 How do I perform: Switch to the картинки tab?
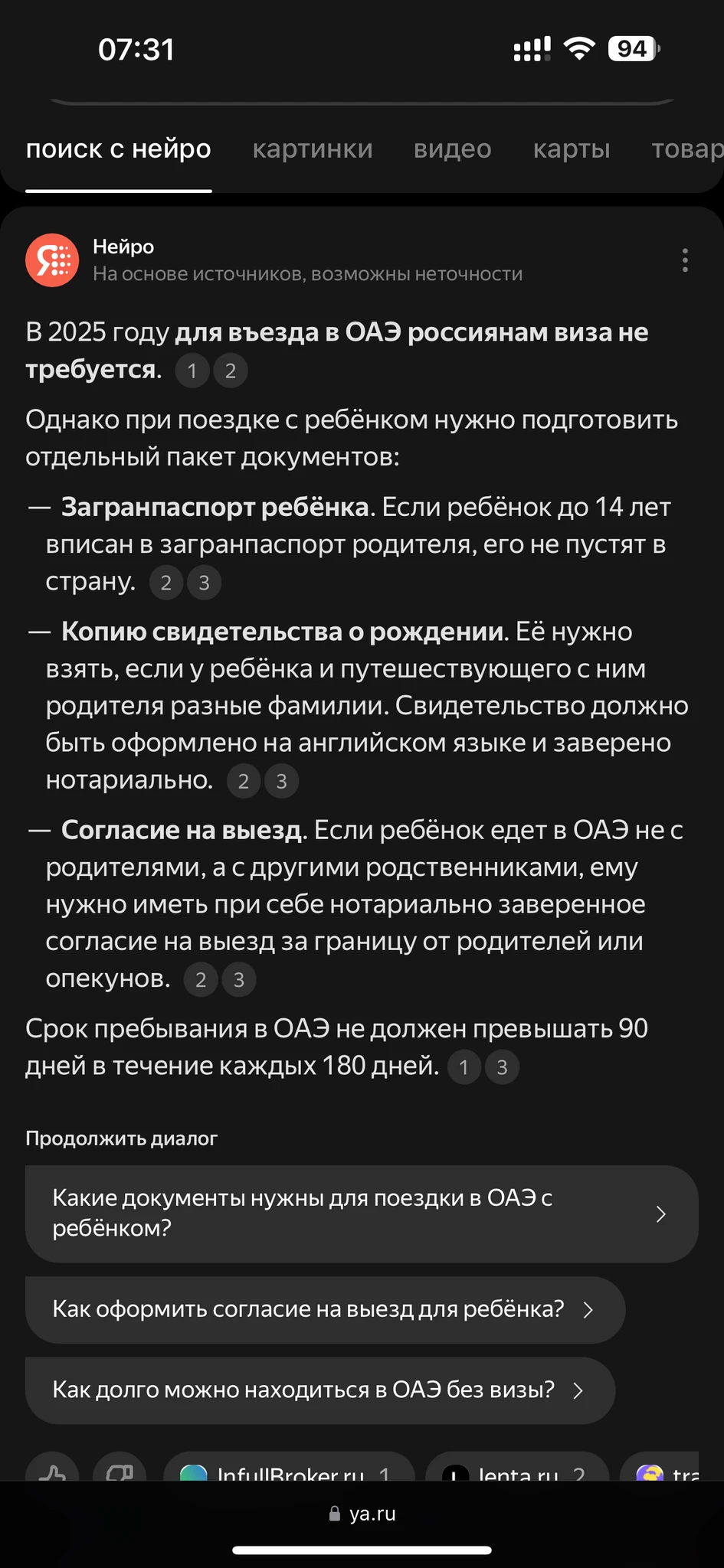pyautogui.click(x=313, y=149)
